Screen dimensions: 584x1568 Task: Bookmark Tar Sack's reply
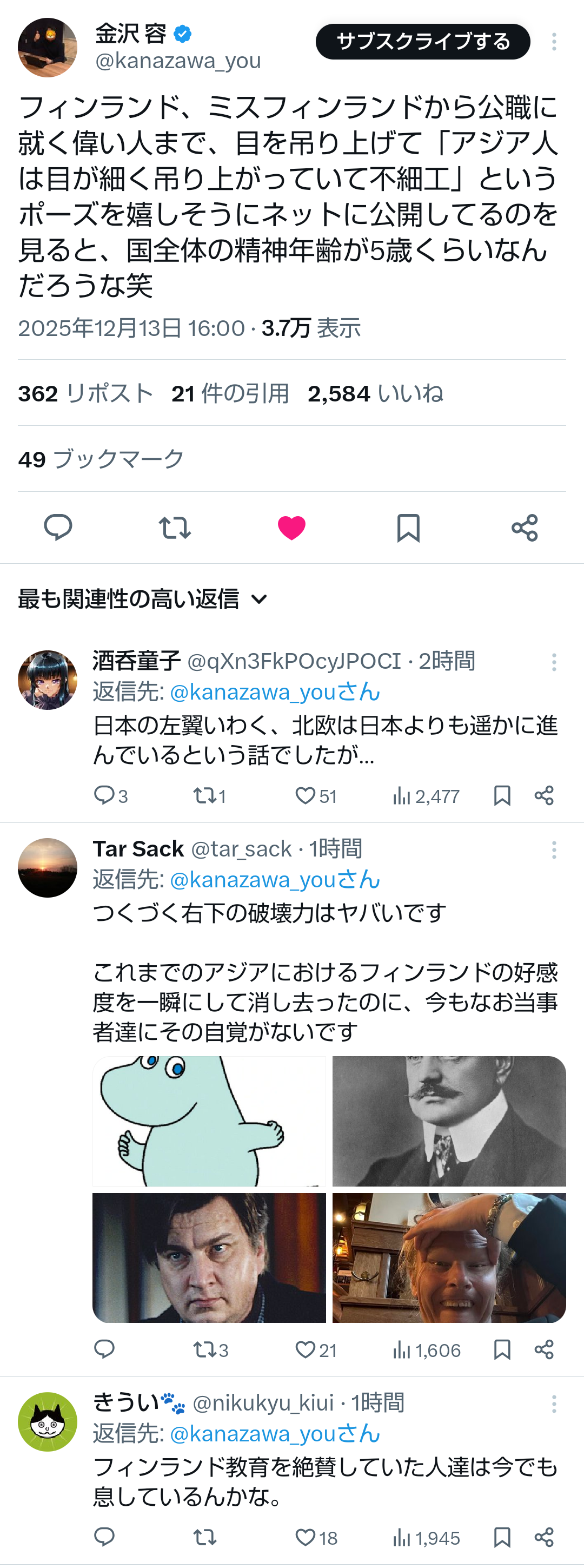(502, 1350)
